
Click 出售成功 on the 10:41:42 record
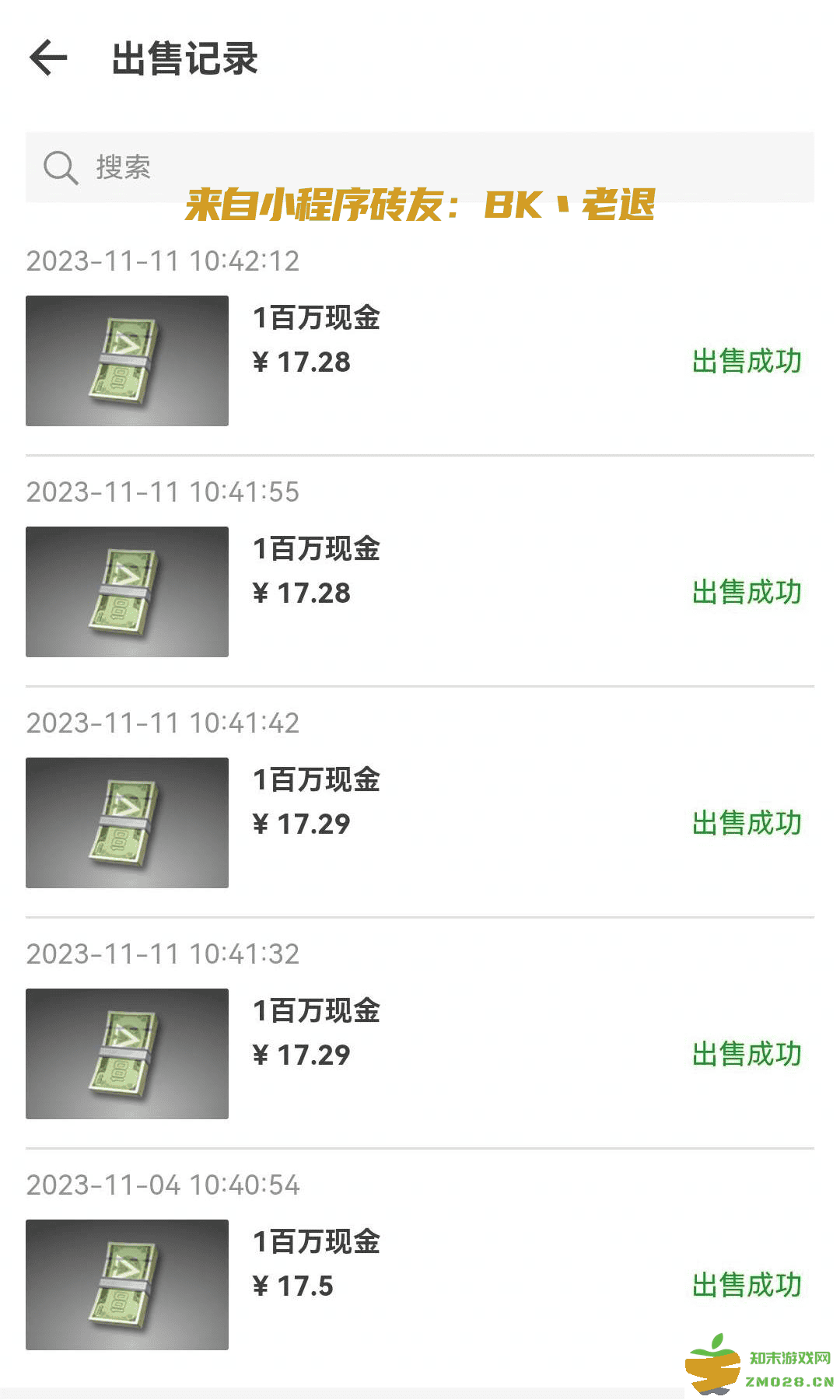click(747, 823)
